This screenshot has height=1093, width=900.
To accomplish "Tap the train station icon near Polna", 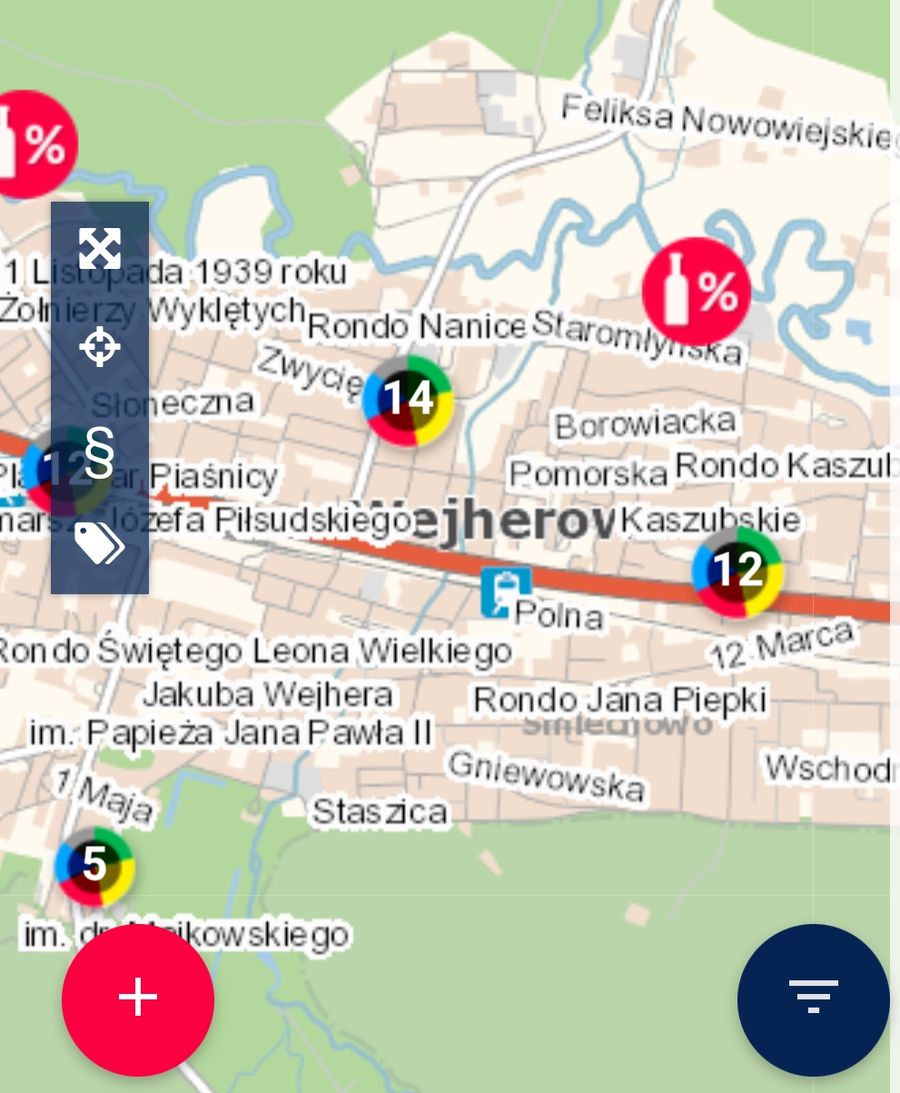I will (x=506, y=591).
